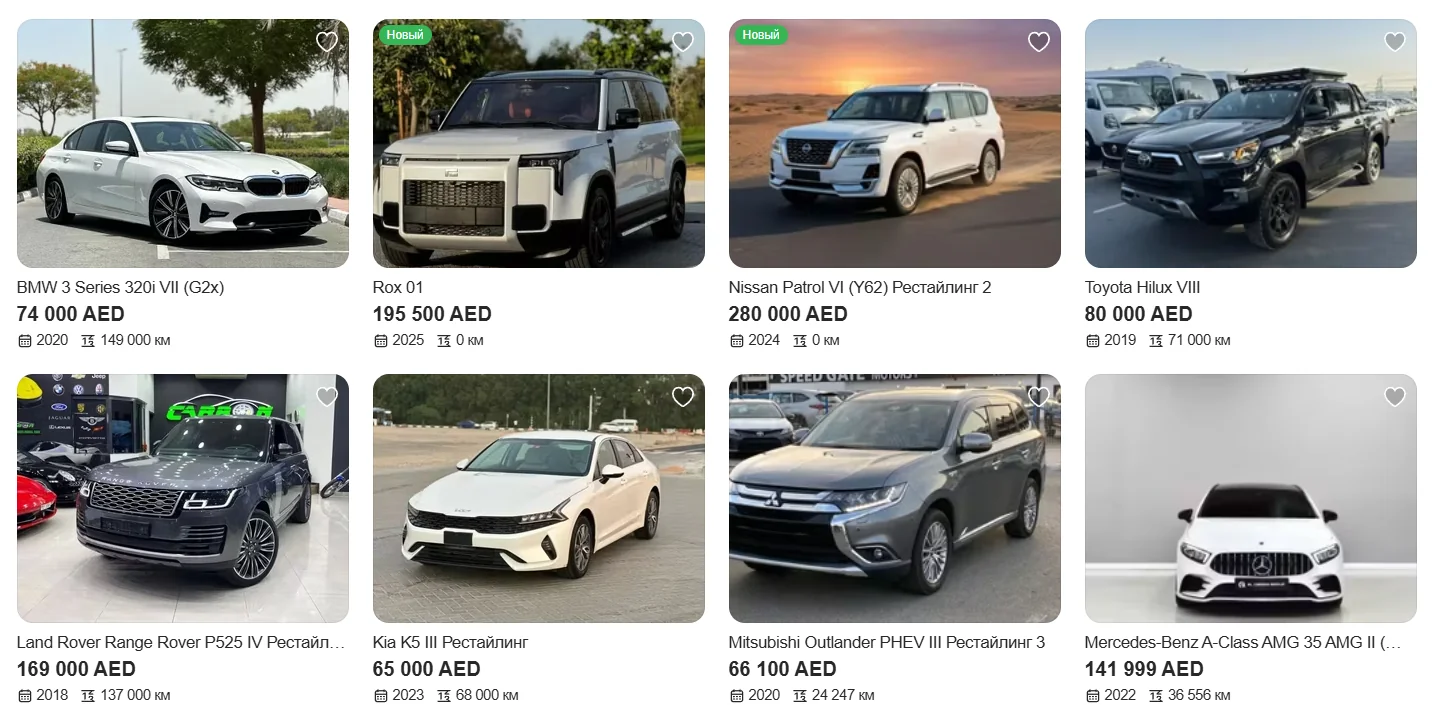Heart the Land Rover Range Rover listing
This screenshot has width=1451, height=717.
pos(327,397)
